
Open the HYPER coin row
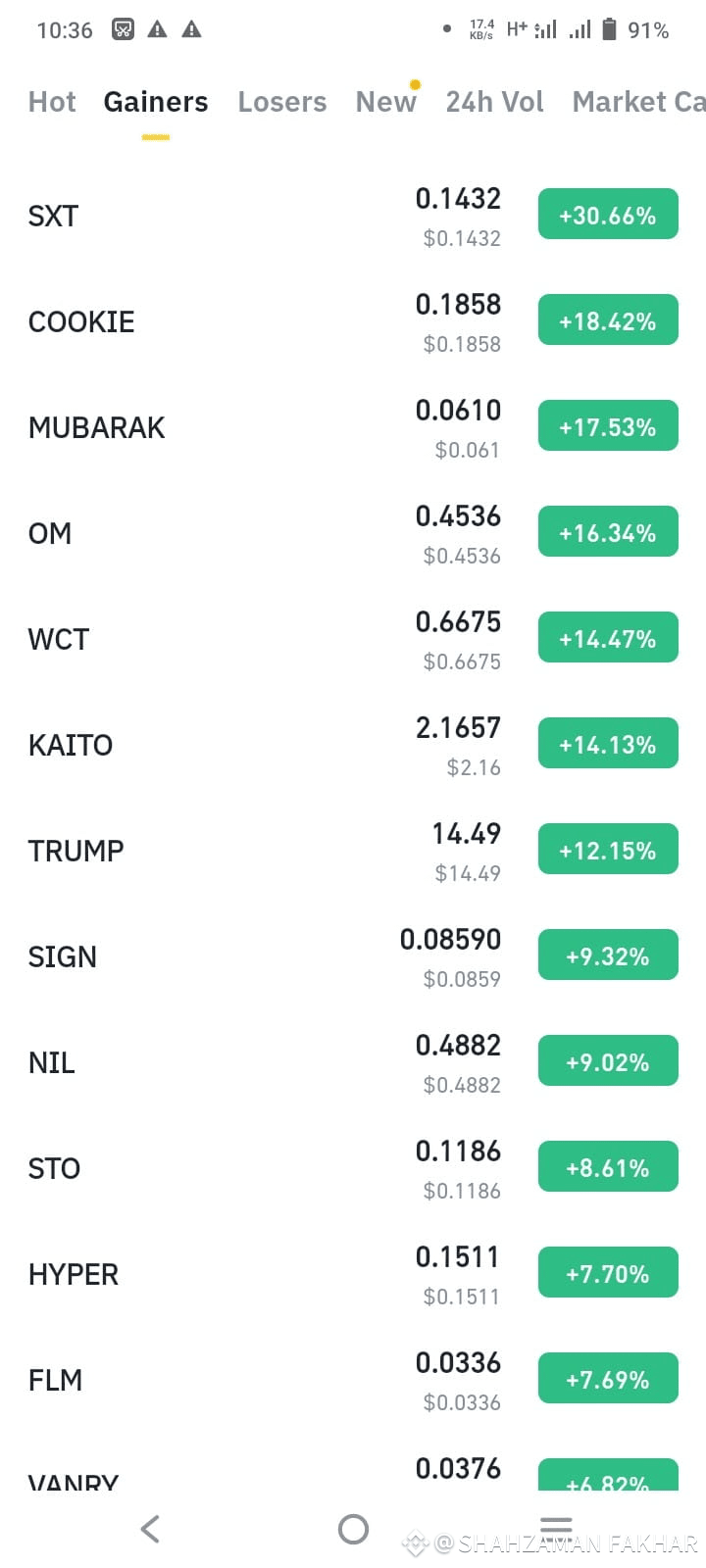353,1274
